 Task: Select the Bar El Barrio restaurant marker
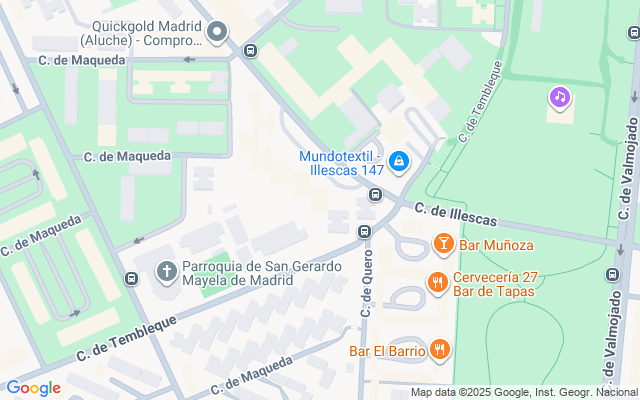(438, 350)
